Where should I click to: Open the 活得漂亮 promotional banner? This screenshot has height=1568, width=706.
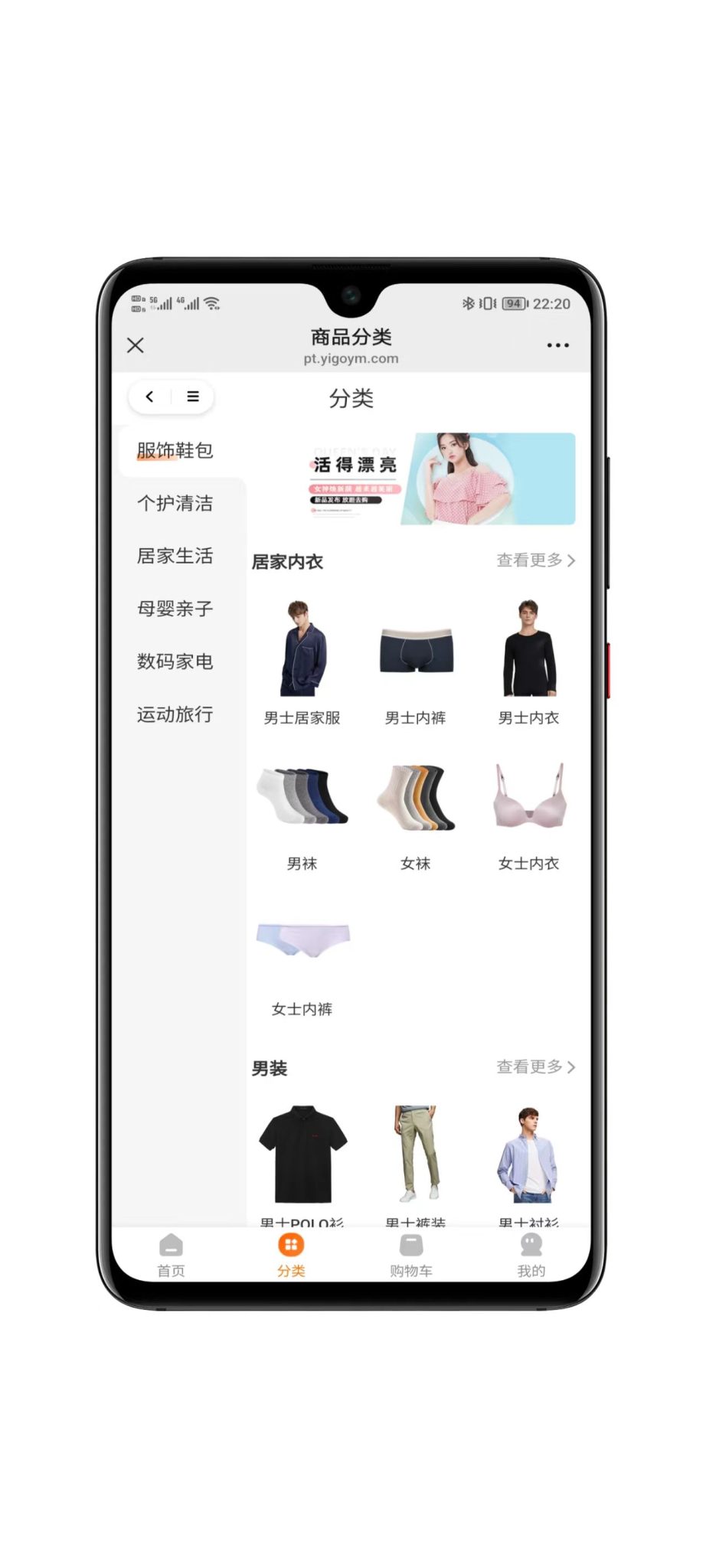click(x=443, y=479)
